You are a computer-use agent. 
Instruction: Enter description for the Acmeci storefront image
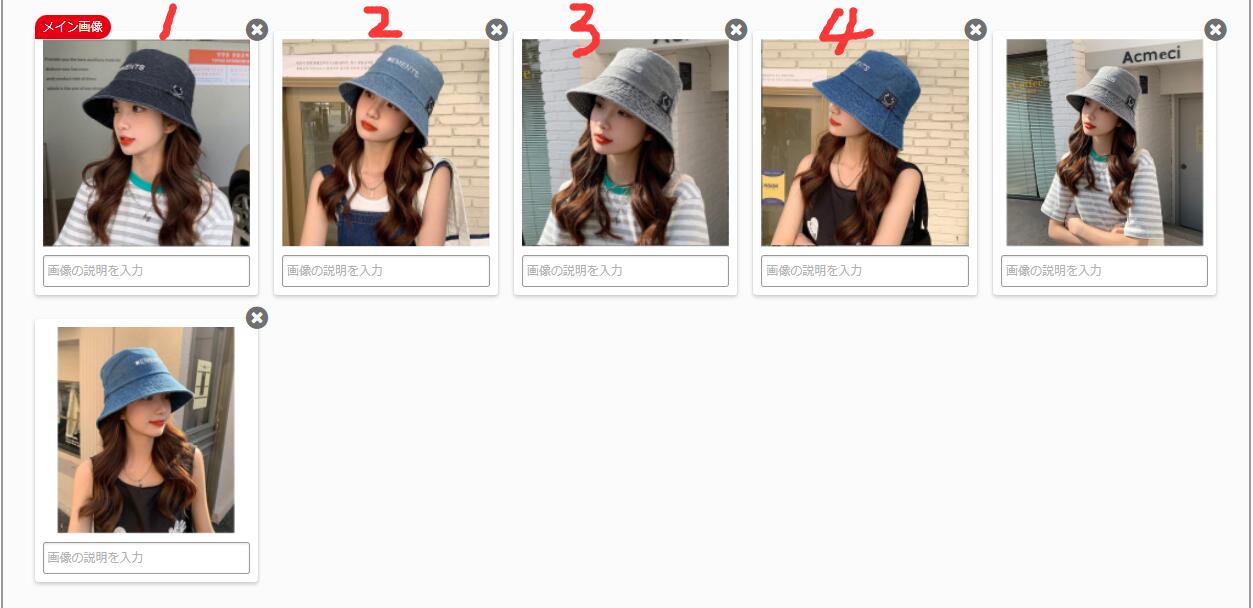click(x=1104, y=271)
